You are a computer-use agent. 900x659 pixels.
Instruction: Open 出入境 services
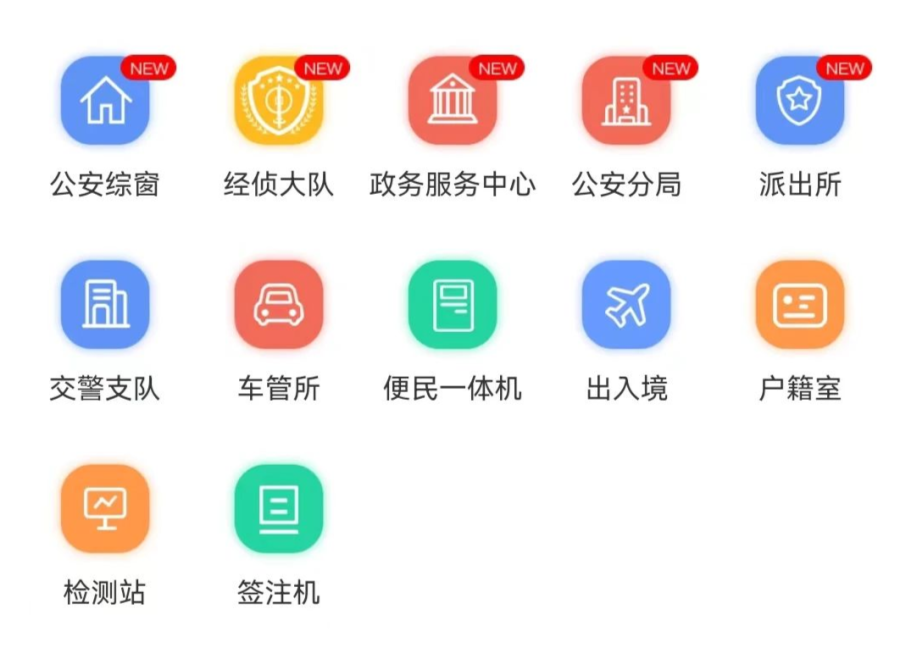pyautogui.click(x=626, y=305)
